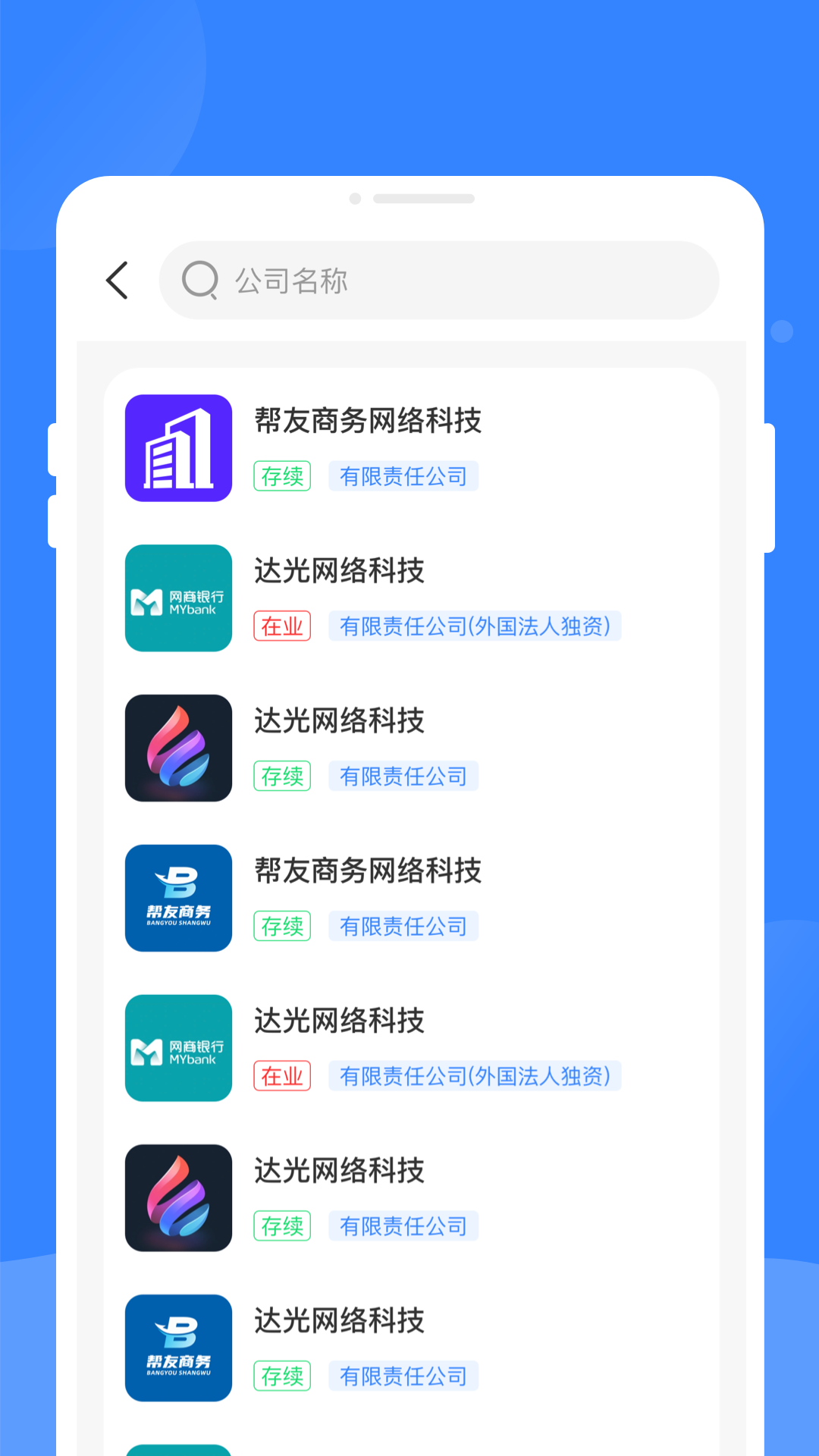Click the 存续 tag beside the flame logo
Viewport: 819px width, 1456px height.
coord(281,776)
